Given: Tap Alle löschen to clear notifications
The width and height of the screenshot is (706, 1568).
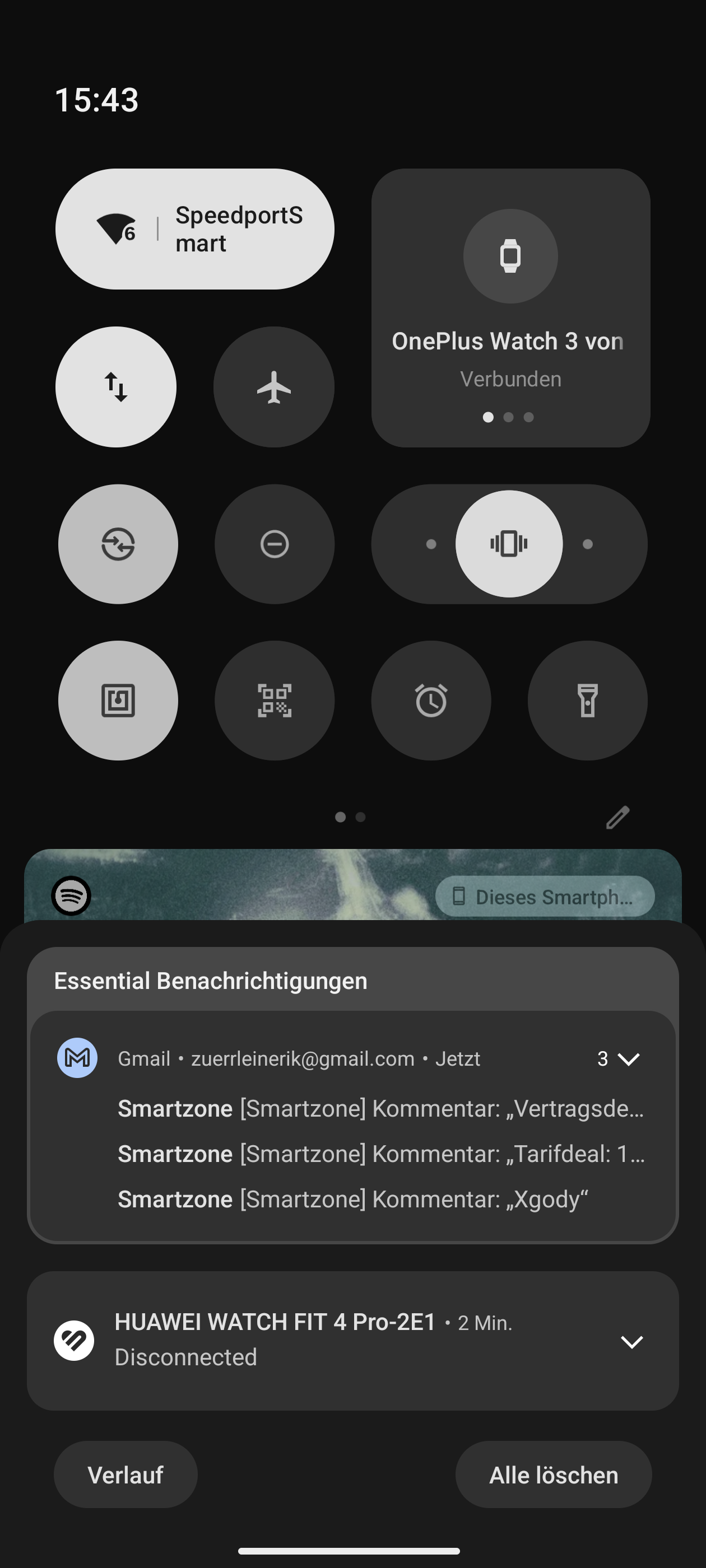Looking at the screenshot, I should pos(554,1475).
